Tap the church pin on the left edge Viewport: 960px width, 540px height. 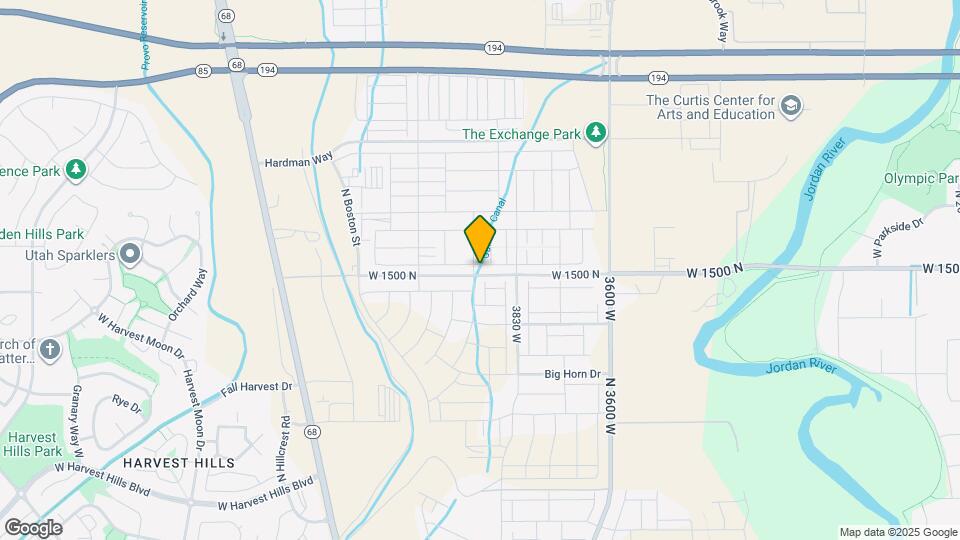click(50, 350)
